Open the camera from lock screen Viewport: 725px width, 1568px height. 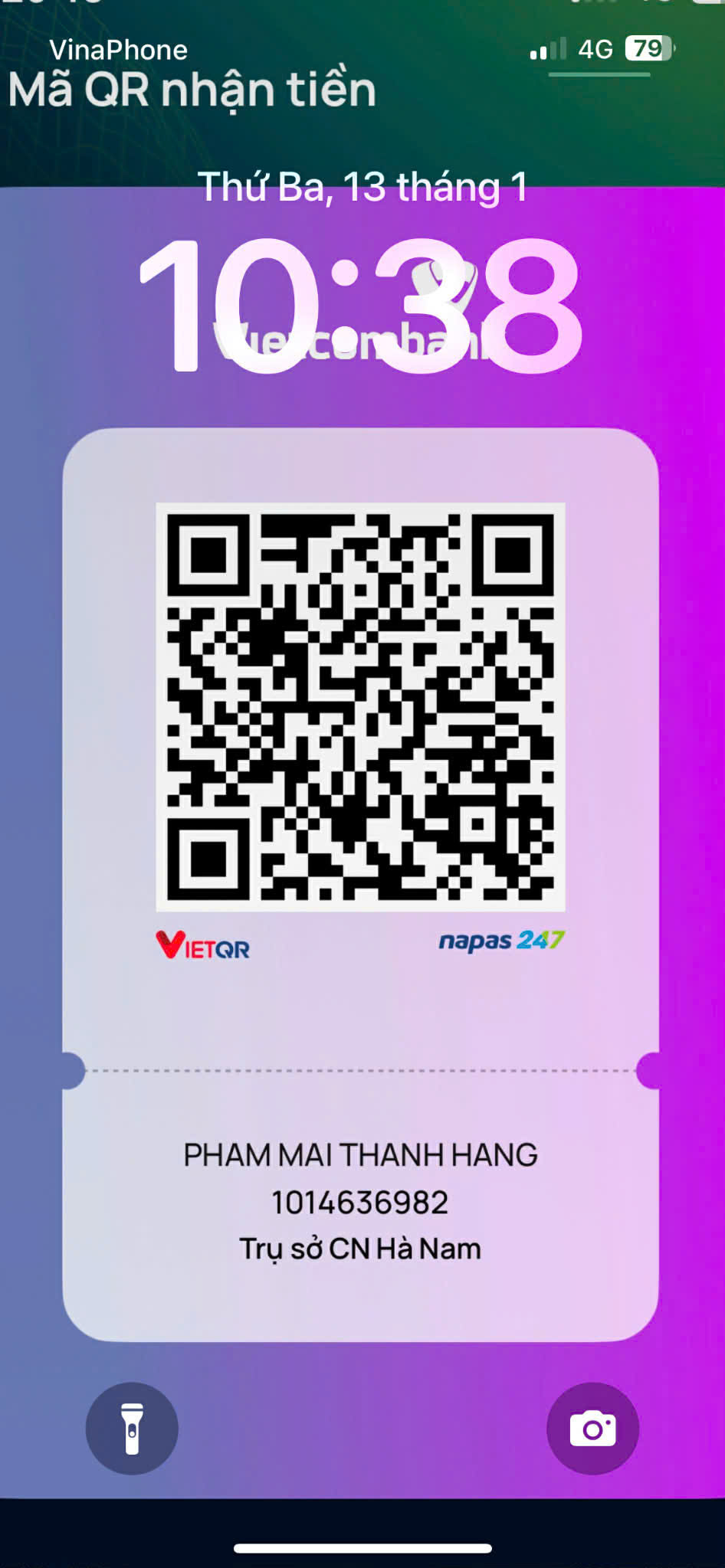pyautogui.click(x=592, y=1429)
